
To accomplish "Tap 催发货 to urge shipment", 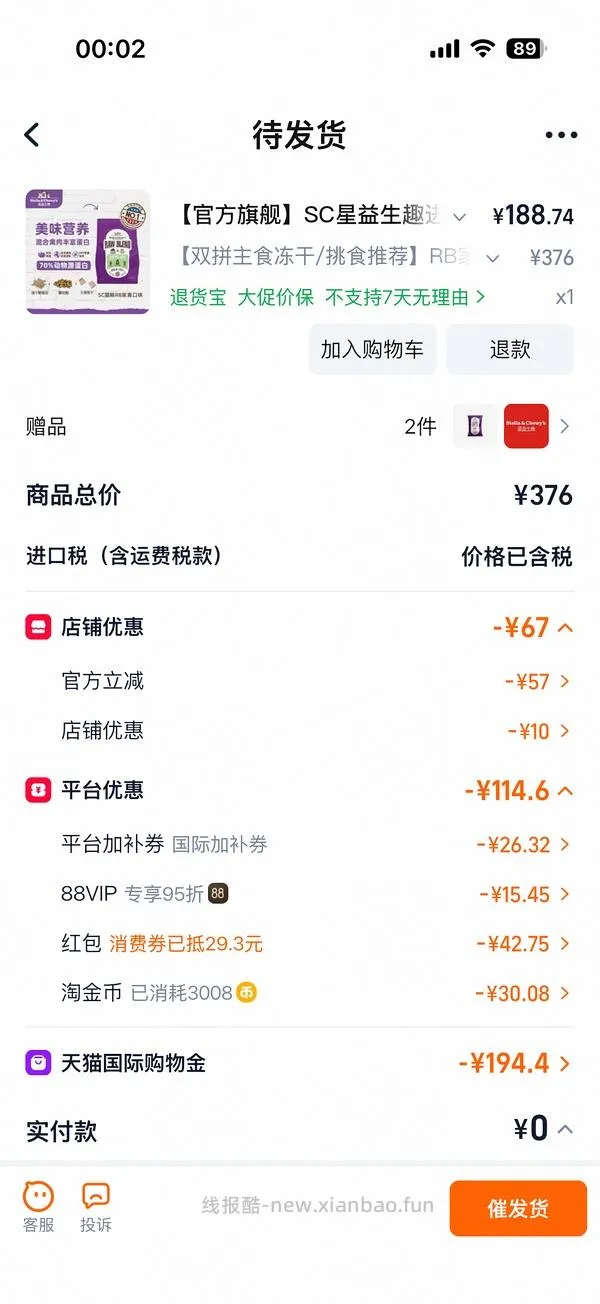I will [x=517, y=1208].
